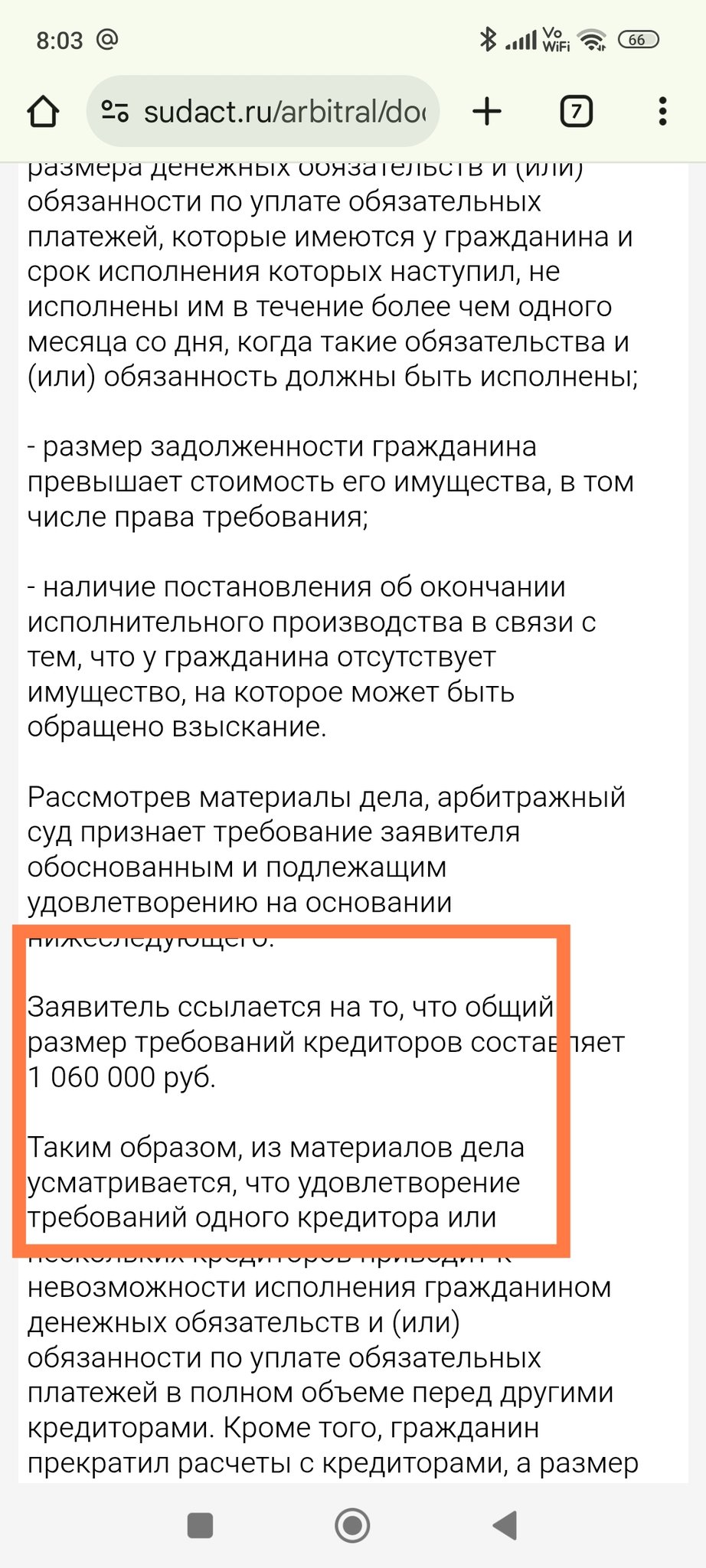View site information icon in address bar
The height and width of the screenshot is (1568, 706).
116,112
